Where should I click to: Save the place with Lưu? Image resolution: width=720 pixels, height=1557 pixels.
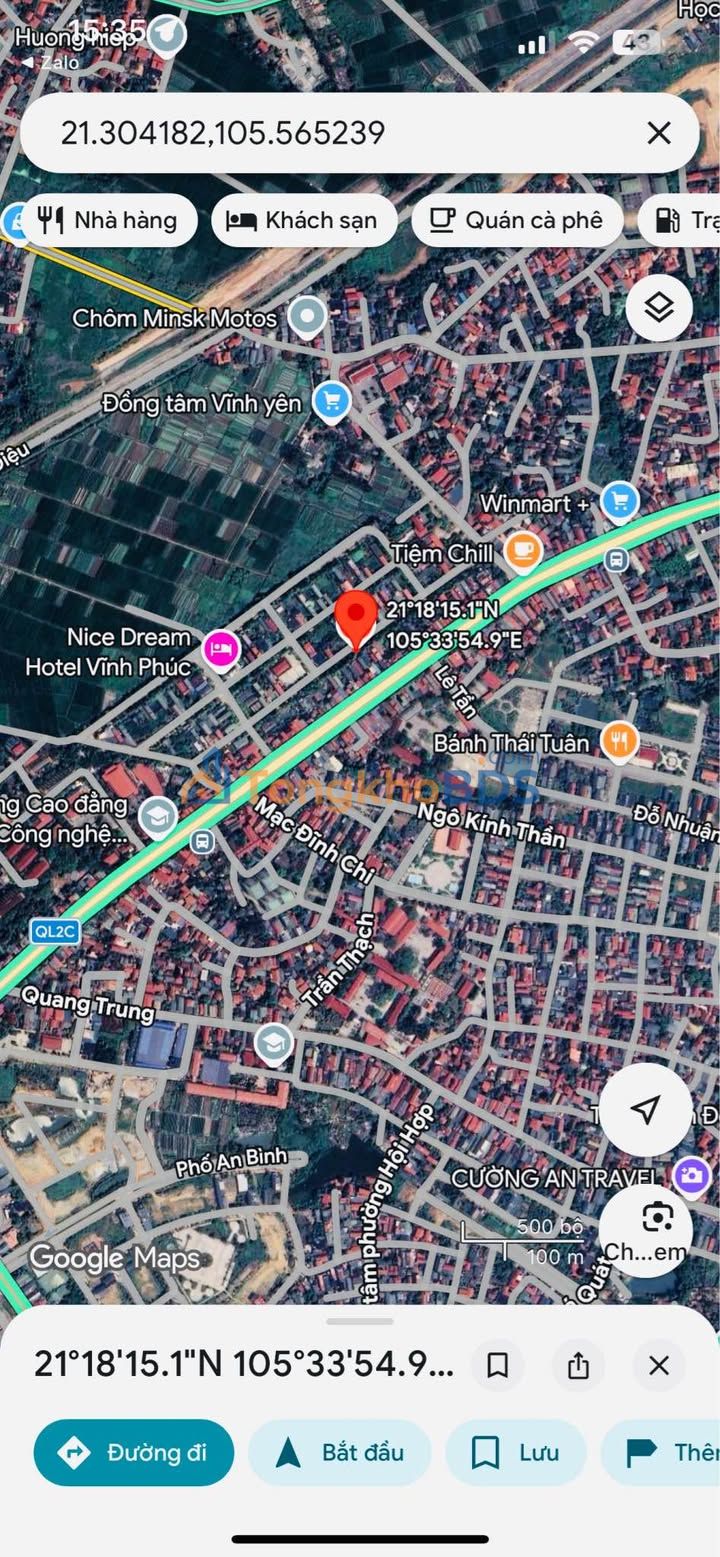(x=515, y=1452)
